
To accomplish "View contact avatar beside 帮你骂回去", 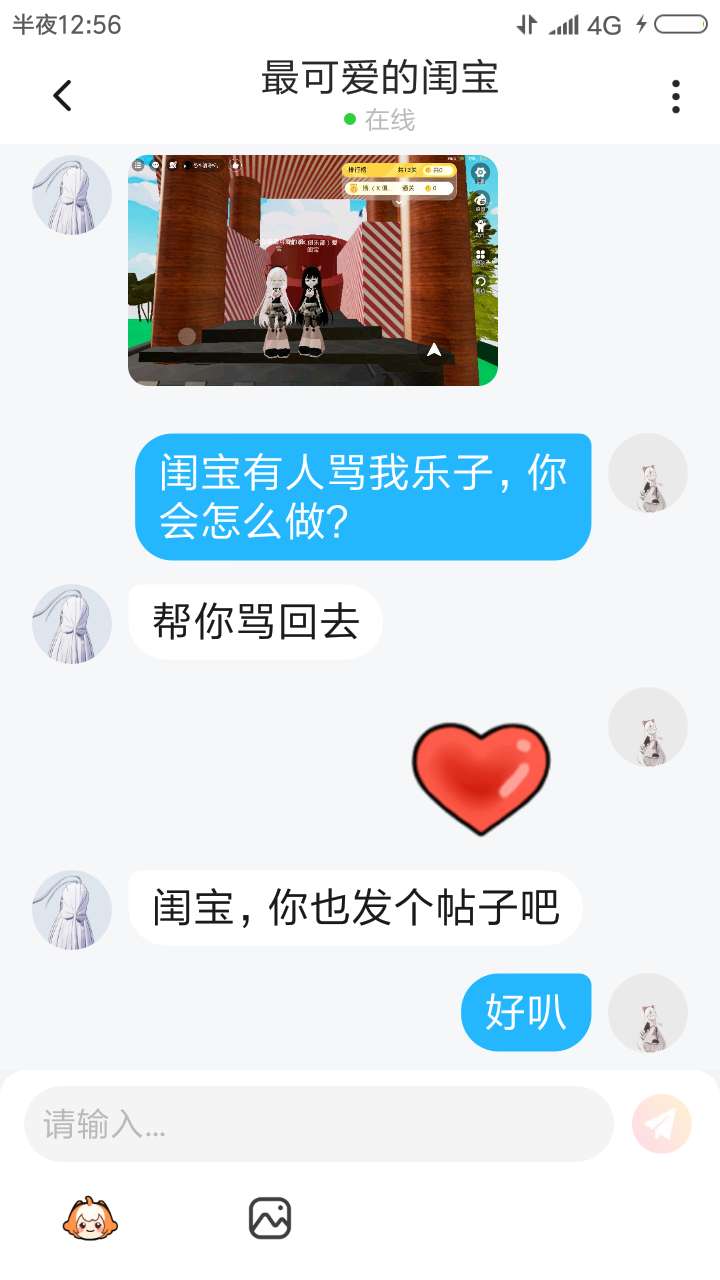I will point(72,624).
